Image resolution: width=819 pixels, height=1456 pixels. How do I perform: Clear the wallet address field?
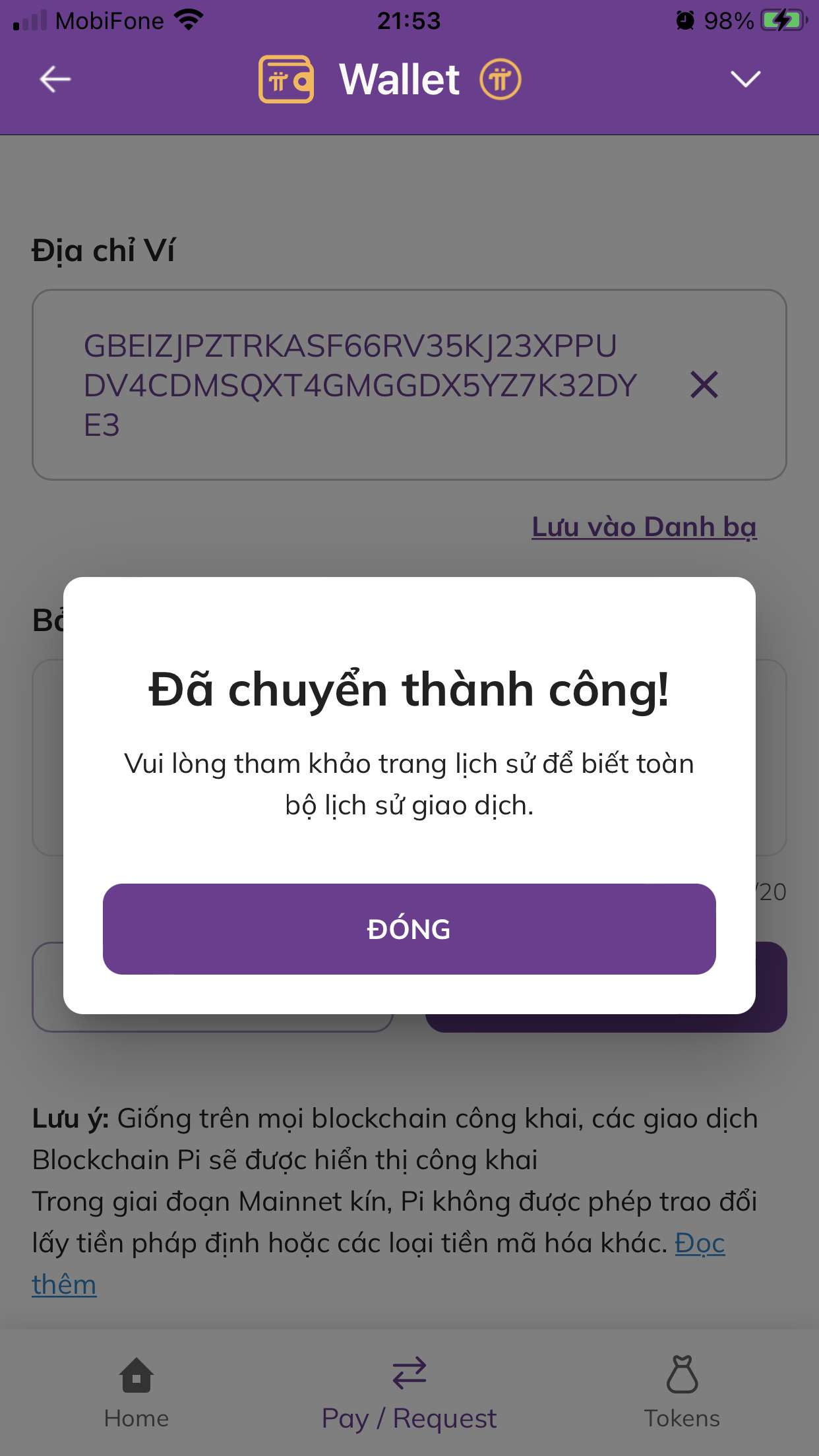(704, 384)
